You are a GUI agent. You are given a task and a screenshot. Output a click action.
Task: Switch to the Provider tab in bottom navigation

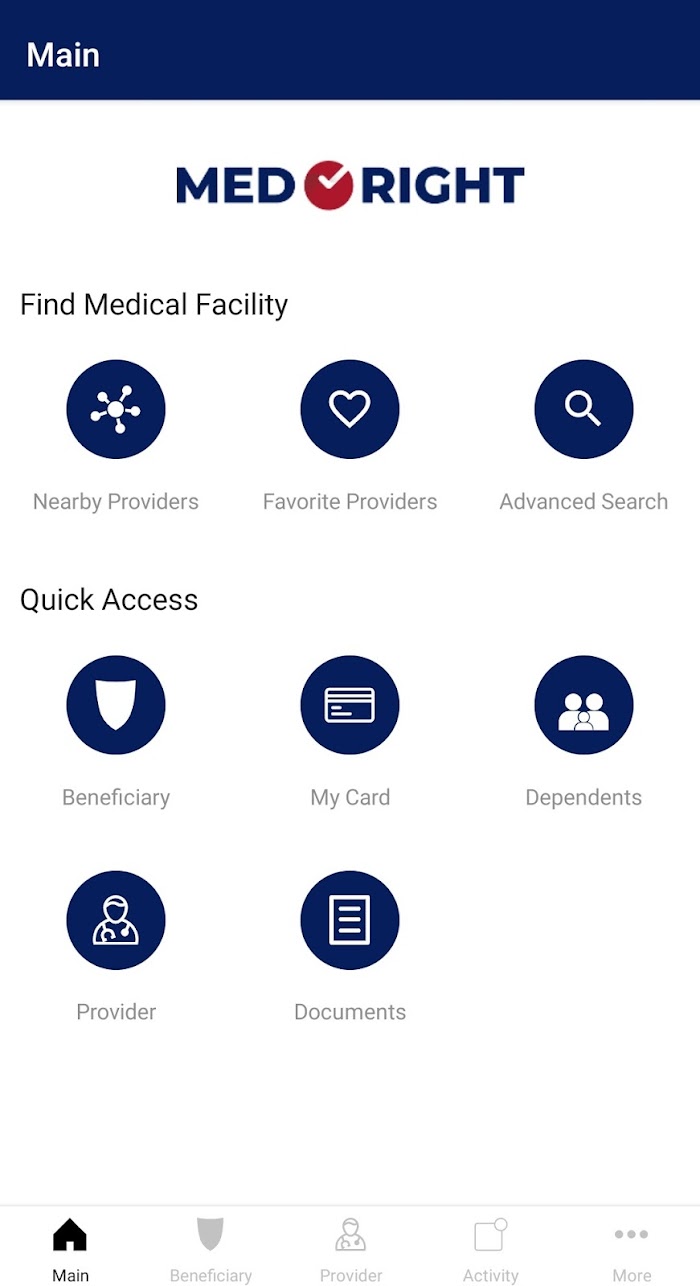[x=350, y=1248]
